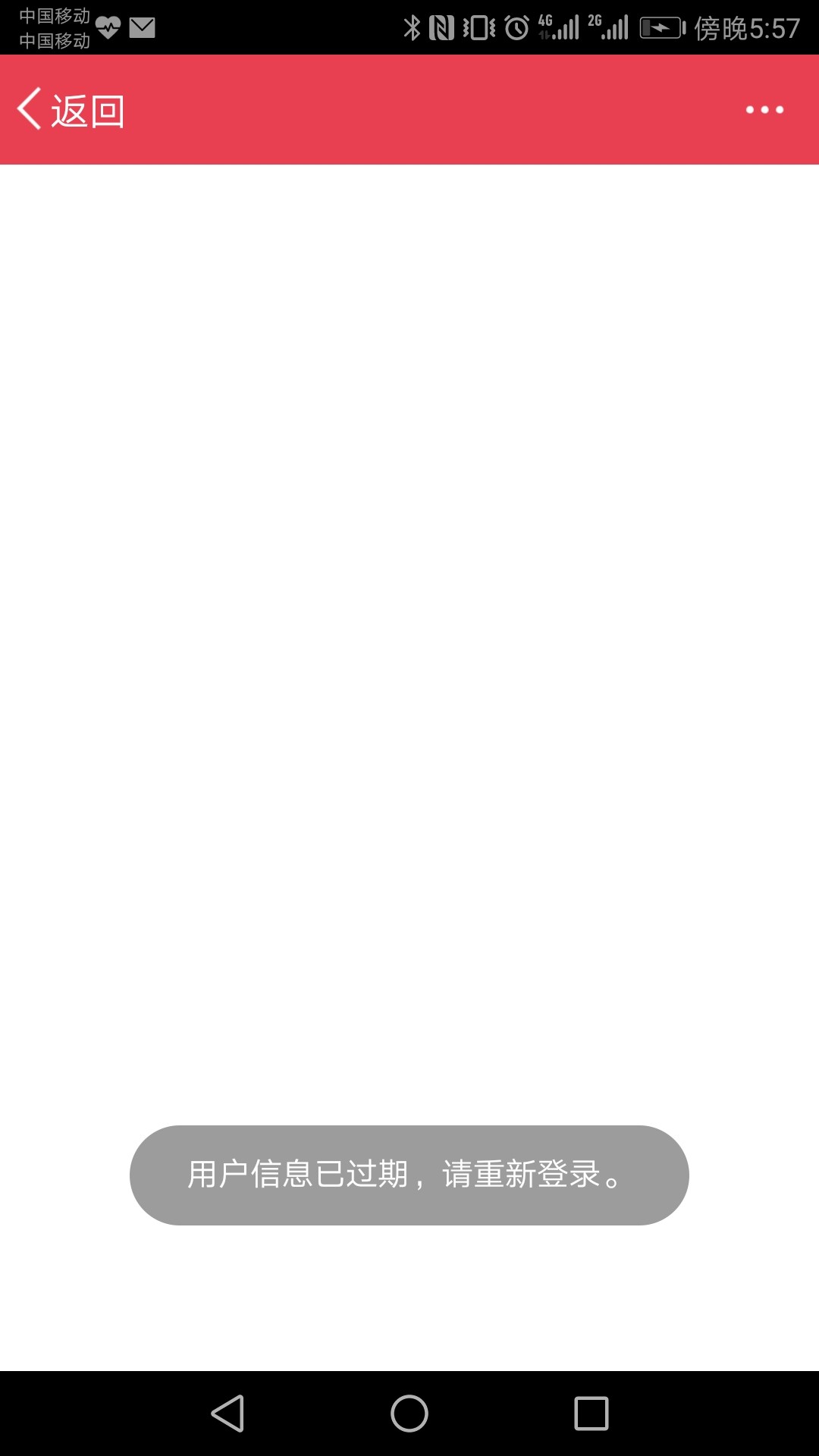Viewport: 819px width, 1456px height.
Task: Open the recent apps view
Action: (591, 1414)
